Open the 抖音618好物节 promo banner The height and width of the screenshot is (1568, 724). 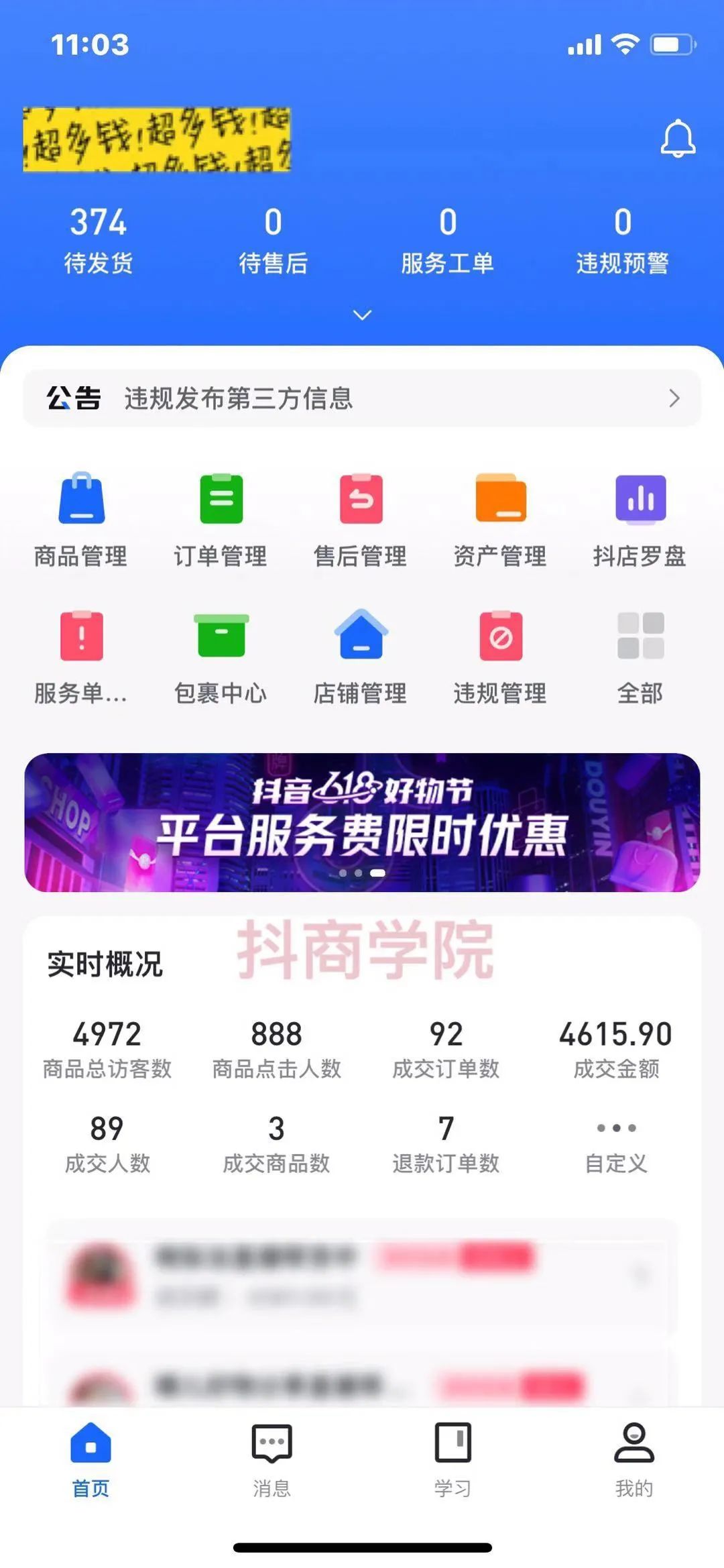click(x=362, y=822)
